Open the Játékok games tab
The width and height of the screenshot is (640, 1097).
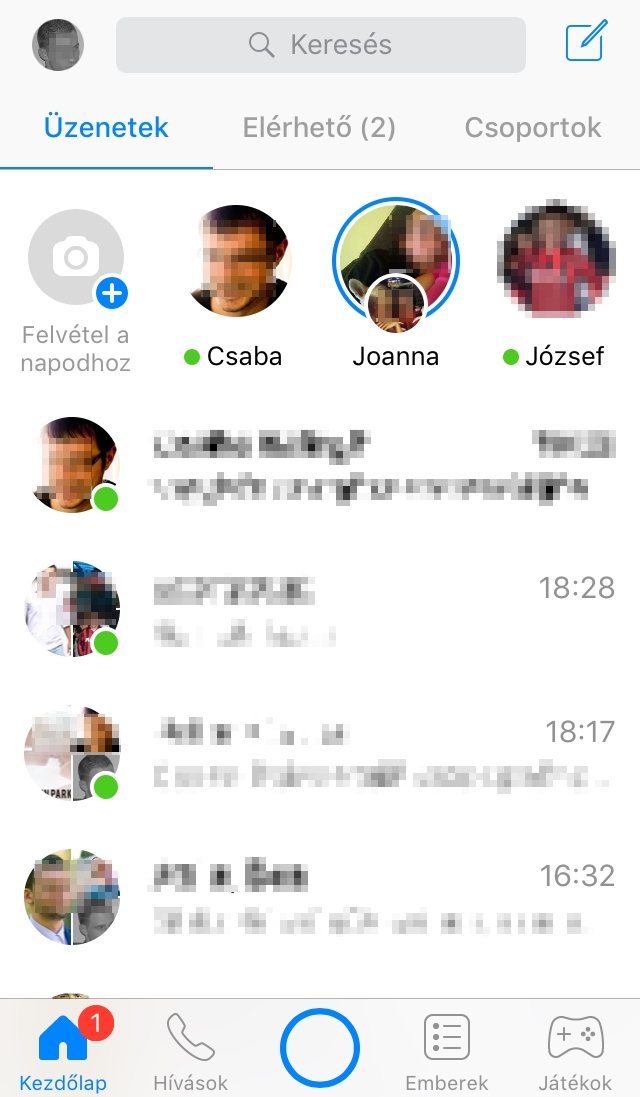coord(575,1050)
